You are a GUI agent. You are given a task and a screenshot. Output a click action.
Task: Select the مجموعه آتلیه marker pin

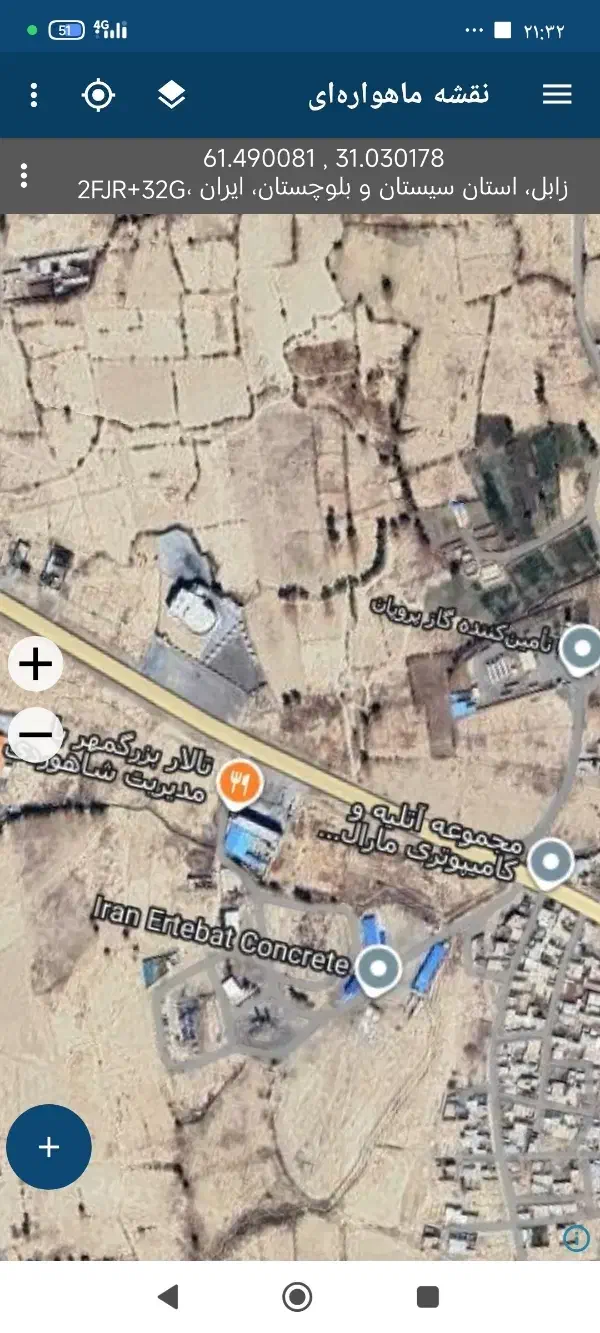pos(549,861)
